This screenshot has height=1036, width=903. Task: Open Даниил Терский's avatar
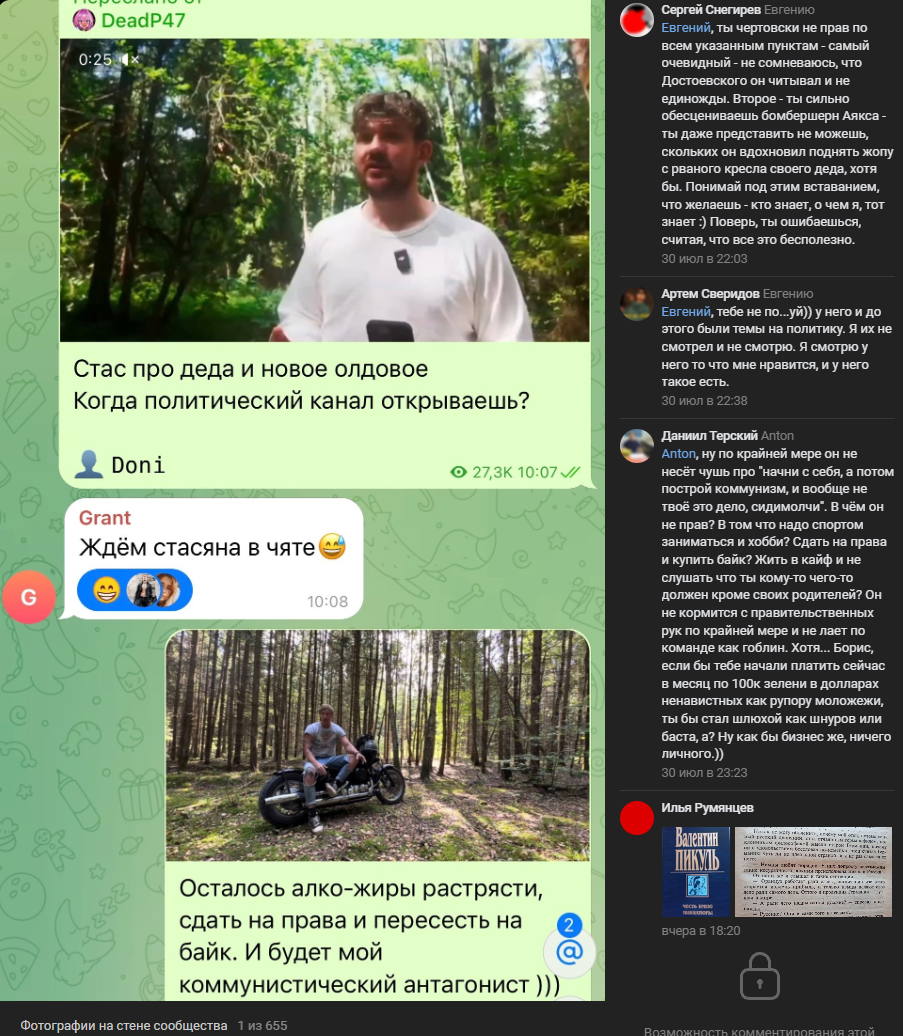pos(637,446)
